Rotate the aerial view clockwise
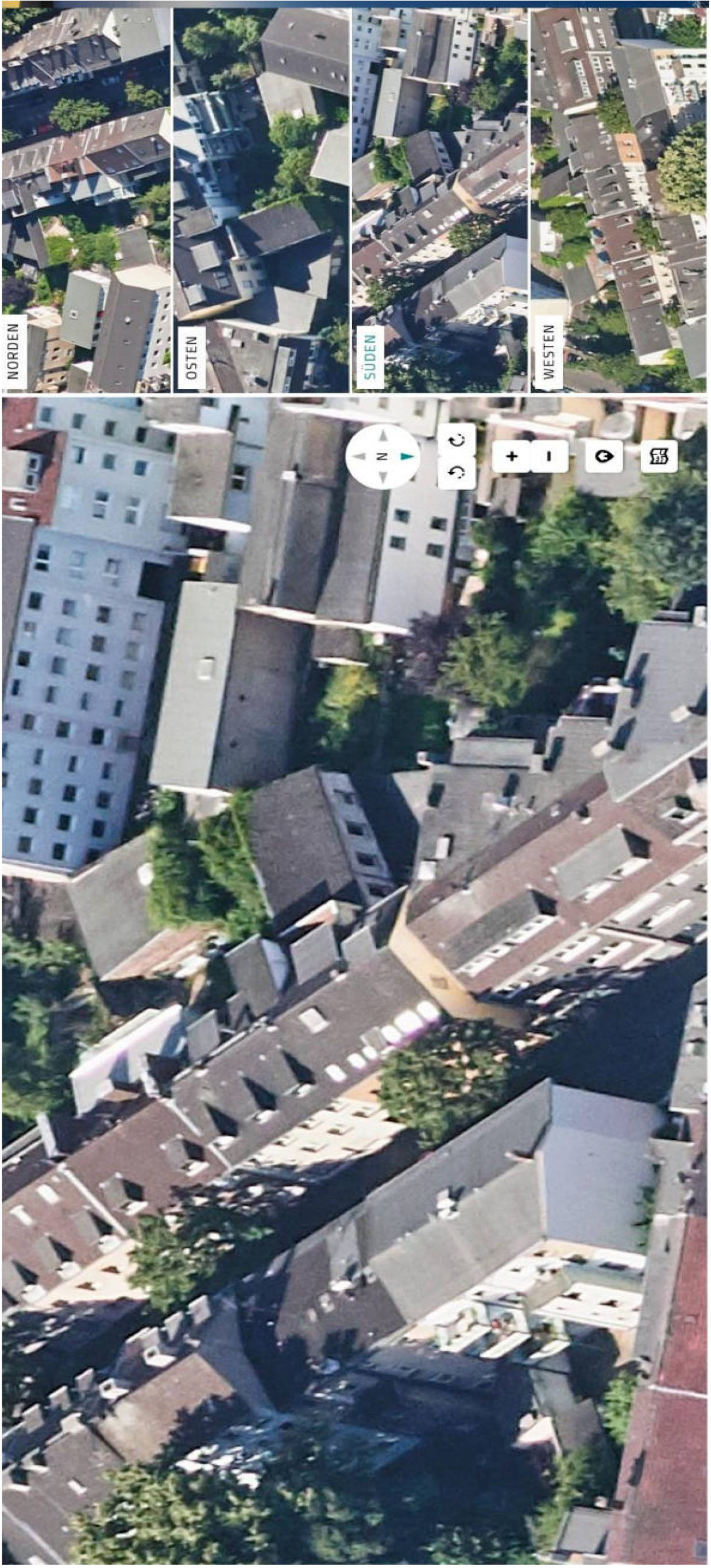This screenshot has width=711, height=1568. tap(457, 440)
